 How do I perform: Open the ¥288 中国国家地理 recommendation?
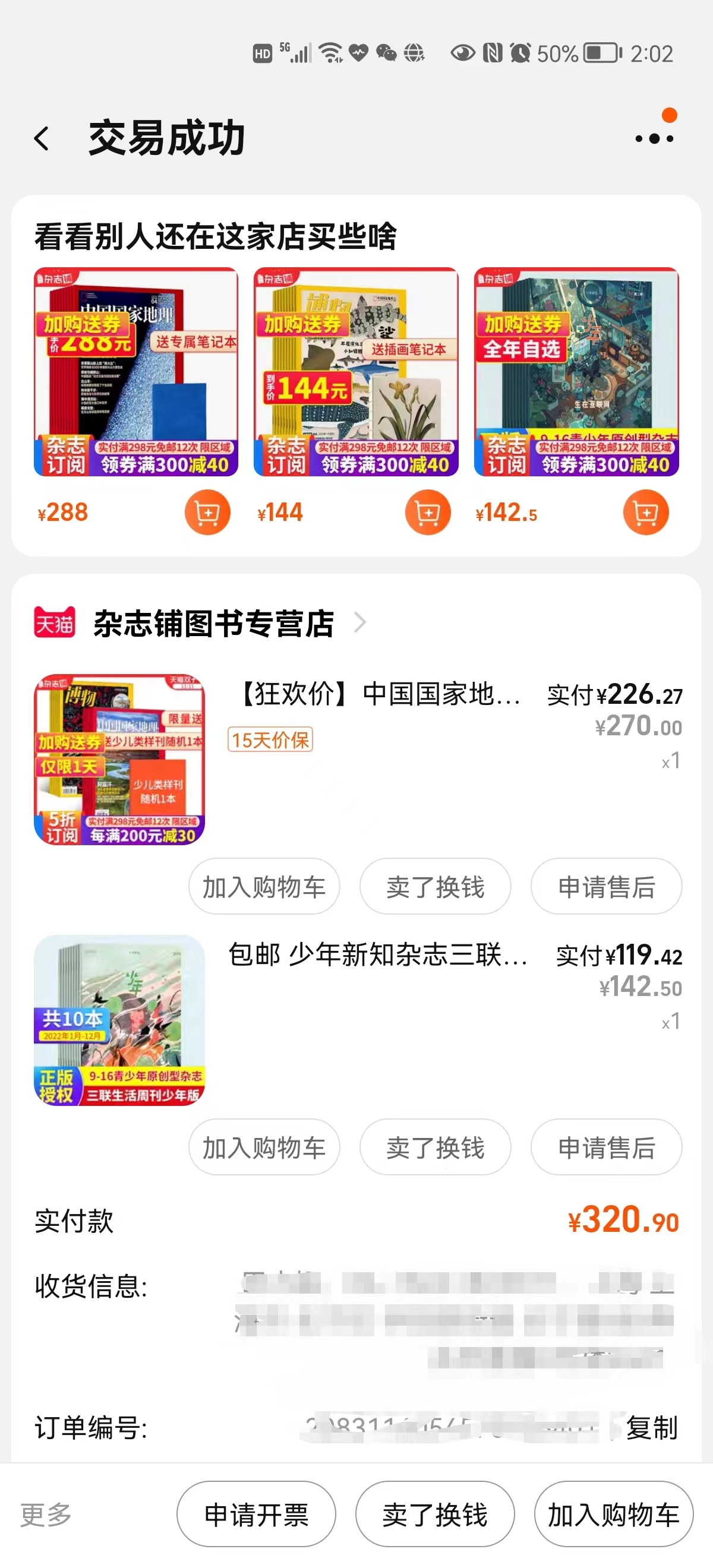(136, 372)
